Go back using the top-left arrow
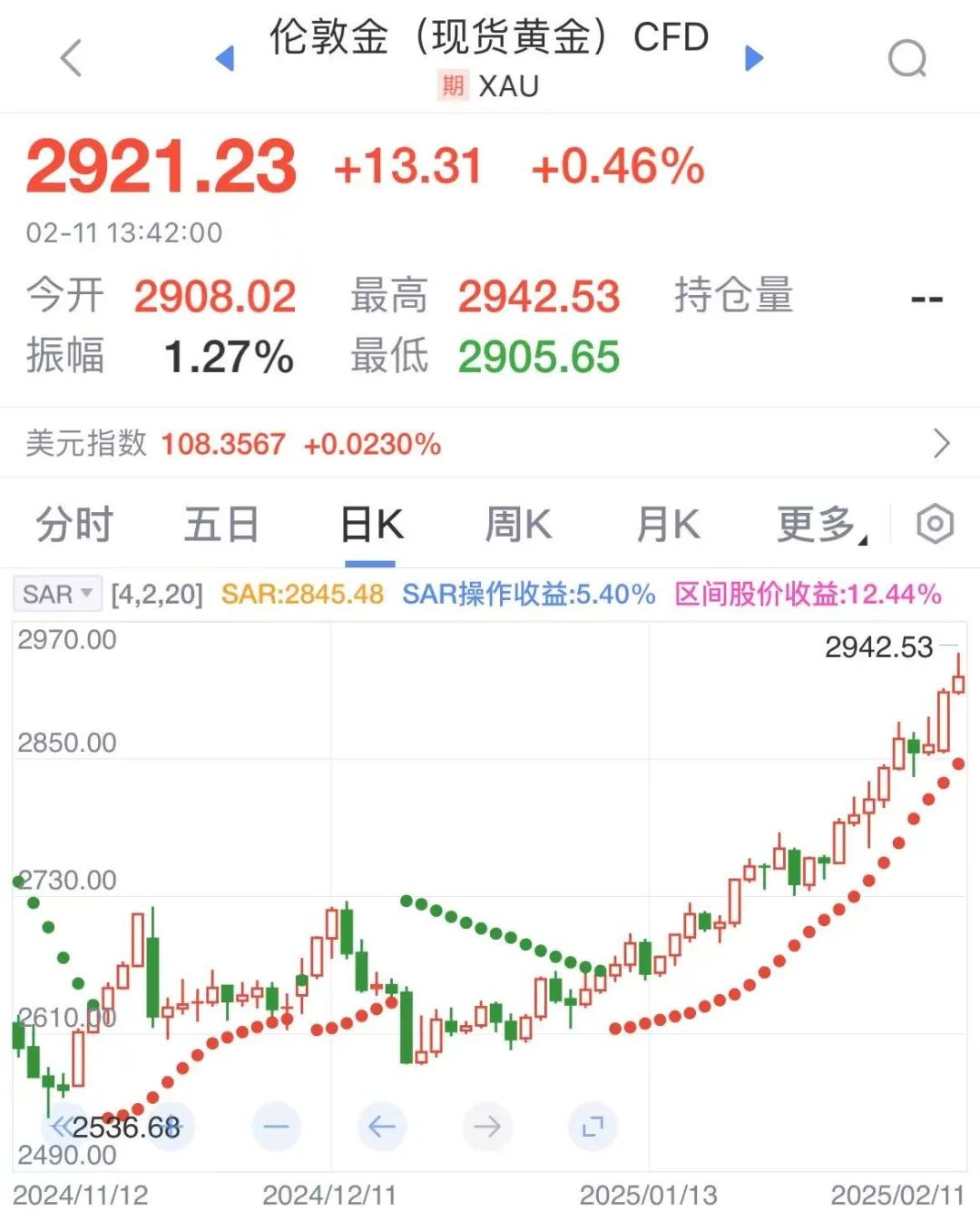The image size is (980, 1212). (71, 58)
